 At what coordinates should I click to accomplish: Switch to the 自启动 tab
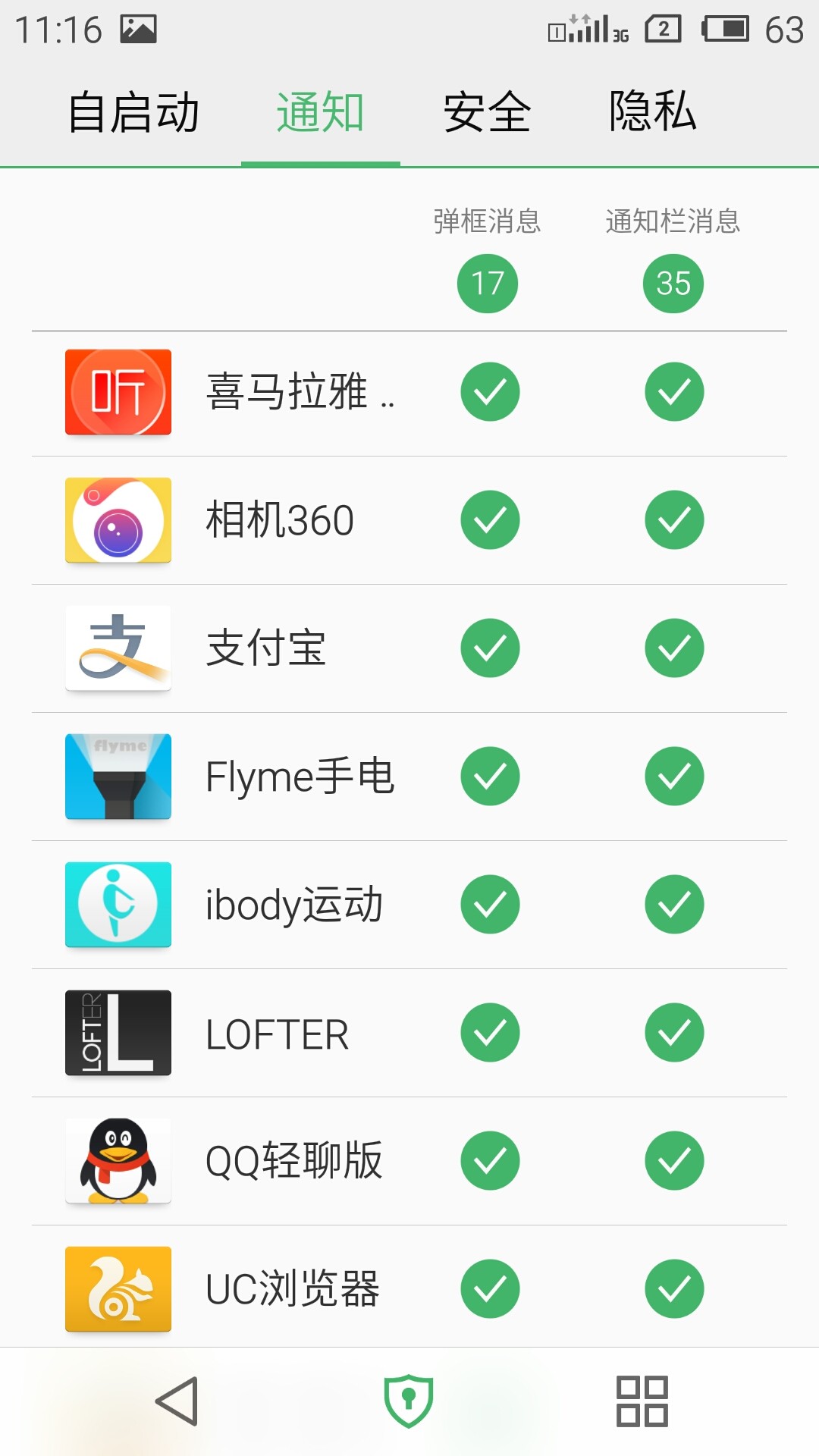click(133, 112)
